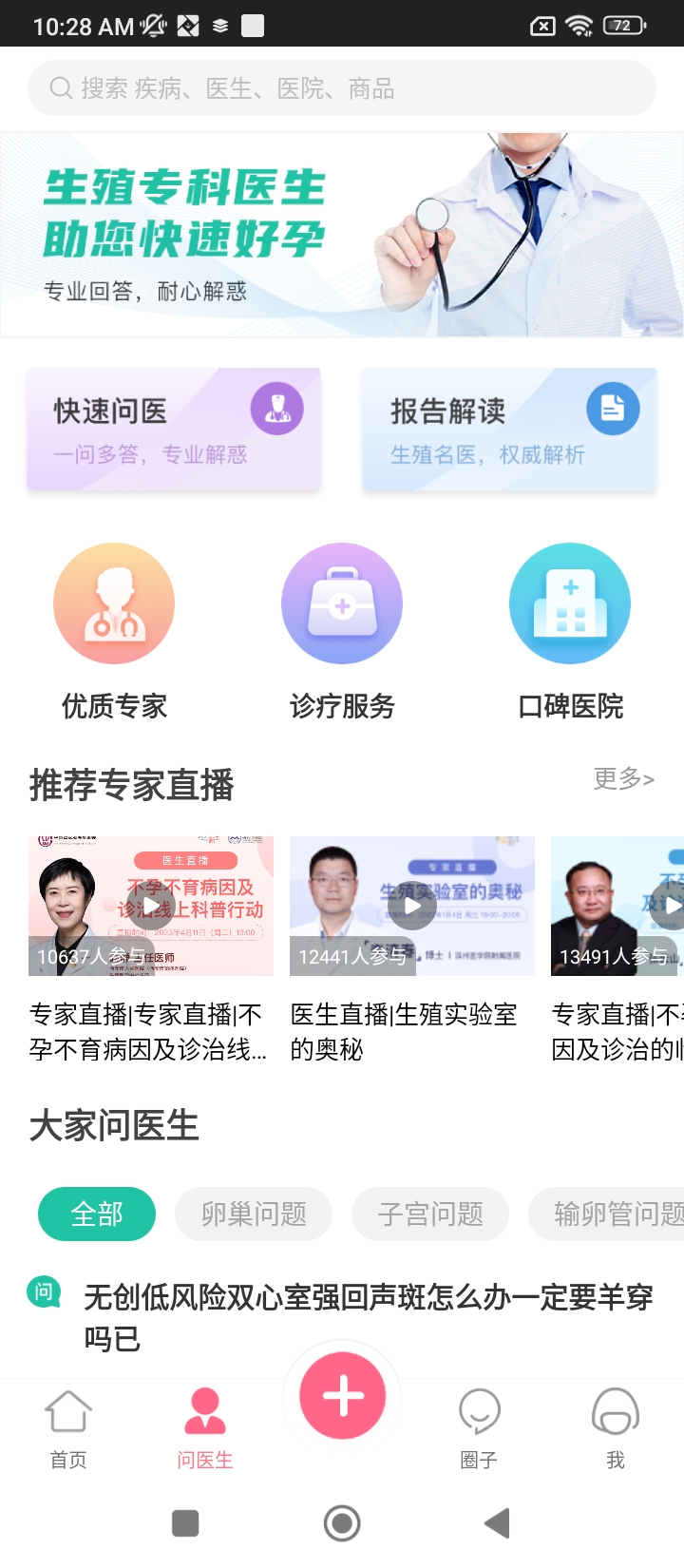
Task: Open 诊疗服务 section
Action: coord(342,632)
